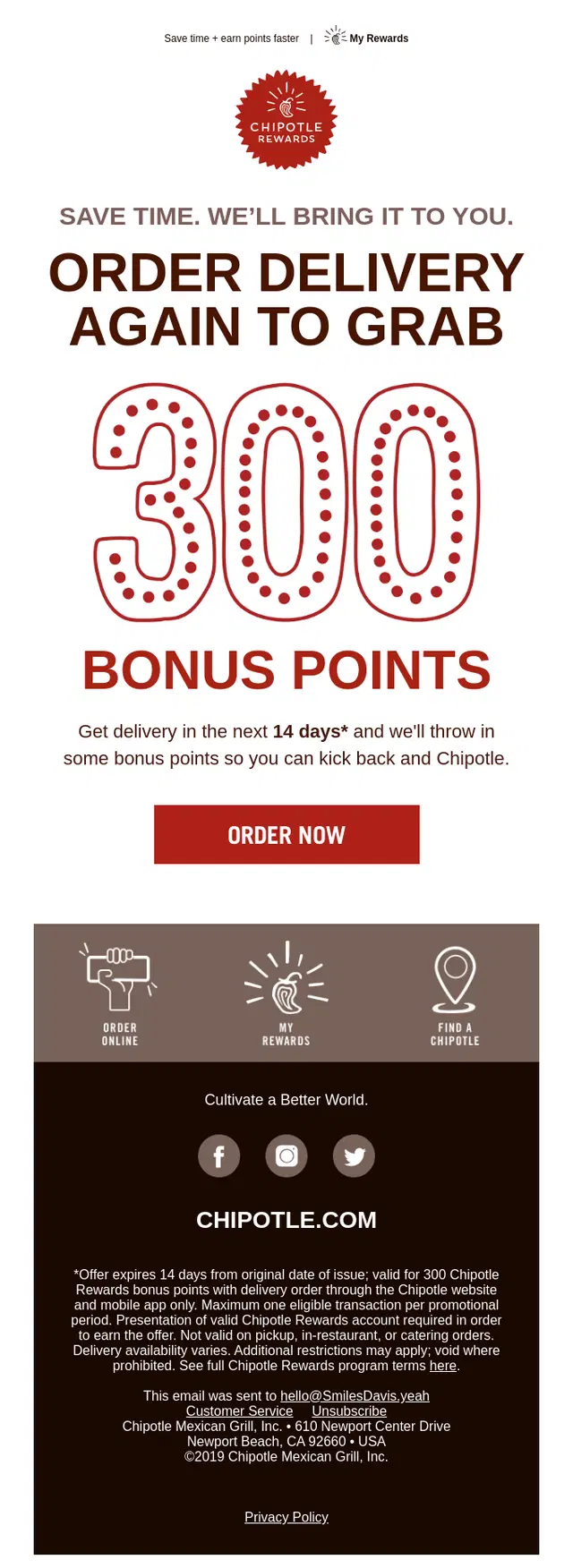
Task: Open the Privacy Policy link
Action: (x=286, y=1517)
